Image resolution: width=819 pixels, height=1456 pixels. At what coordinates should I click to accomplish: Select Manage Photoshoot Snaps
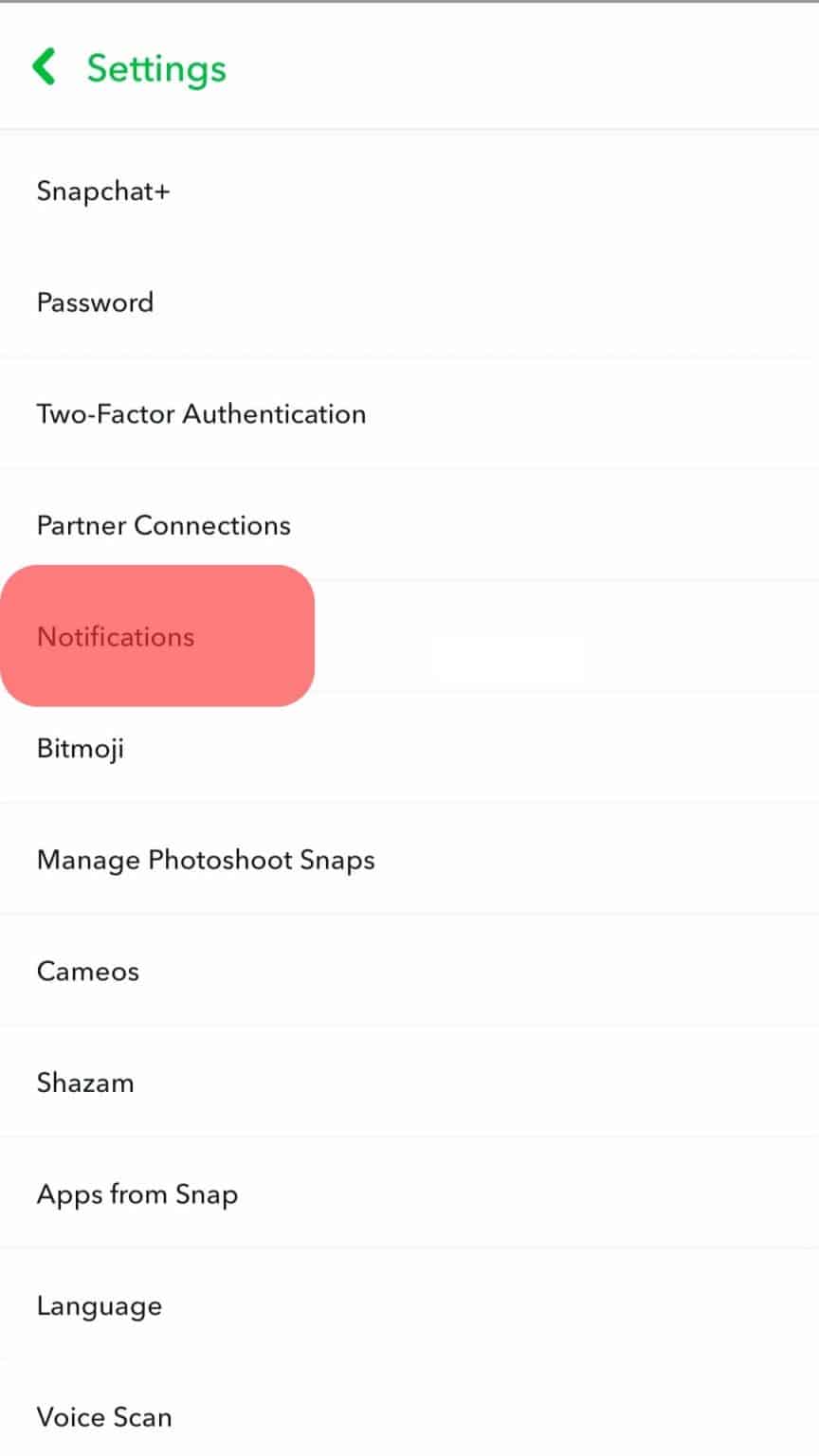205,859
